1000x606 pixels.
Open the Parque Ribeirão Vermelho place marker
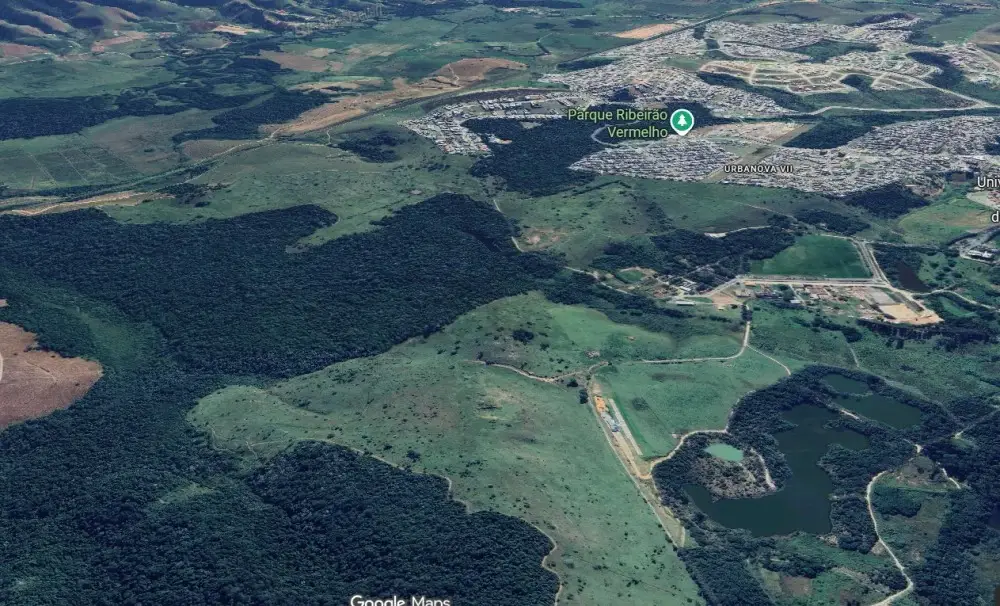click(682, 122)
